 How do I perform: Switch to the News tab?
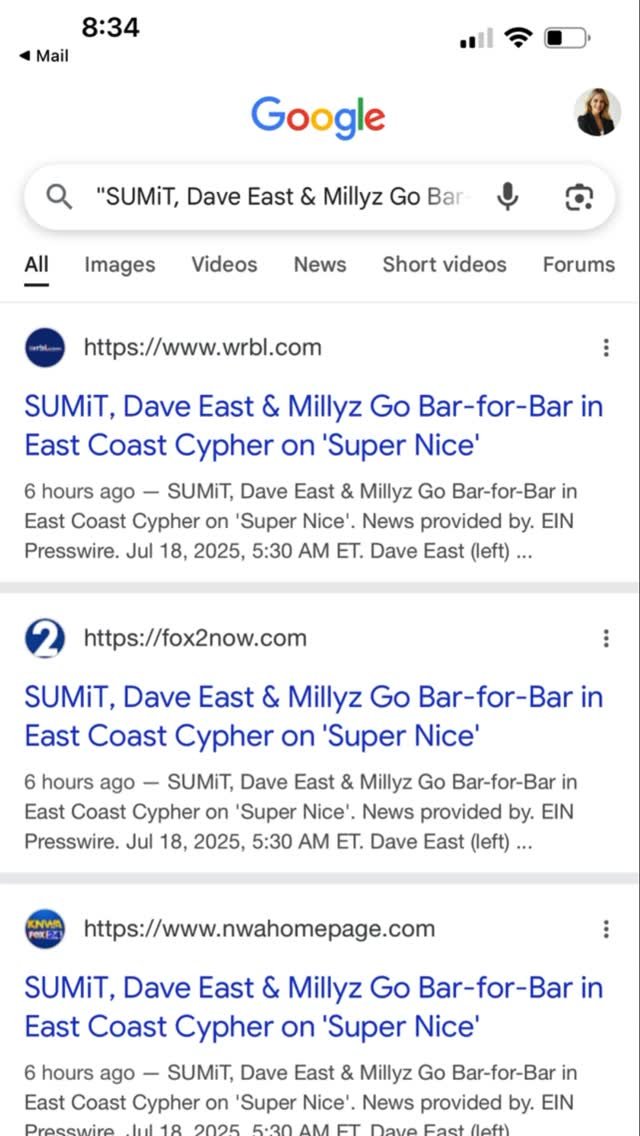point(320,265)
